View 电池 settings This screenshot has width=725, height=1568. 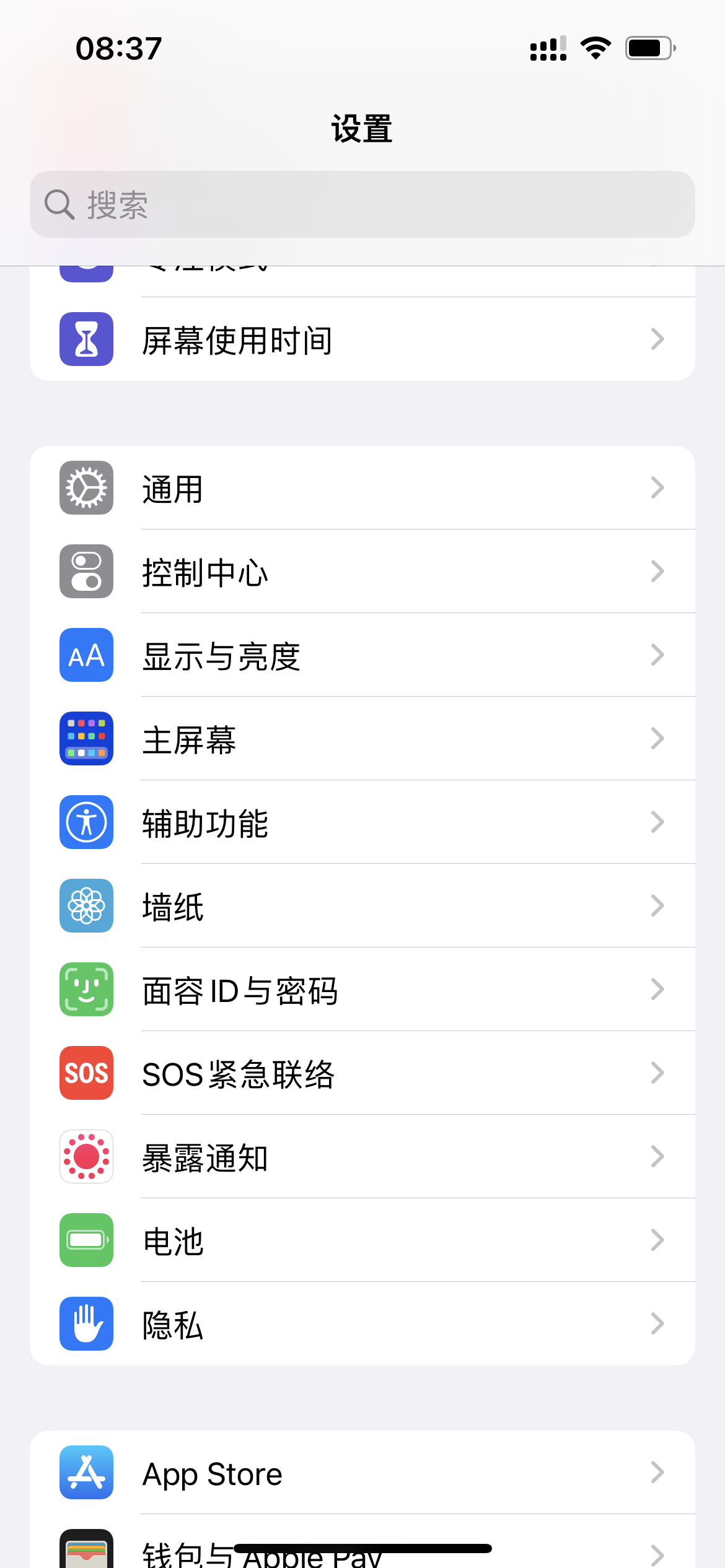pos(362,1240)
